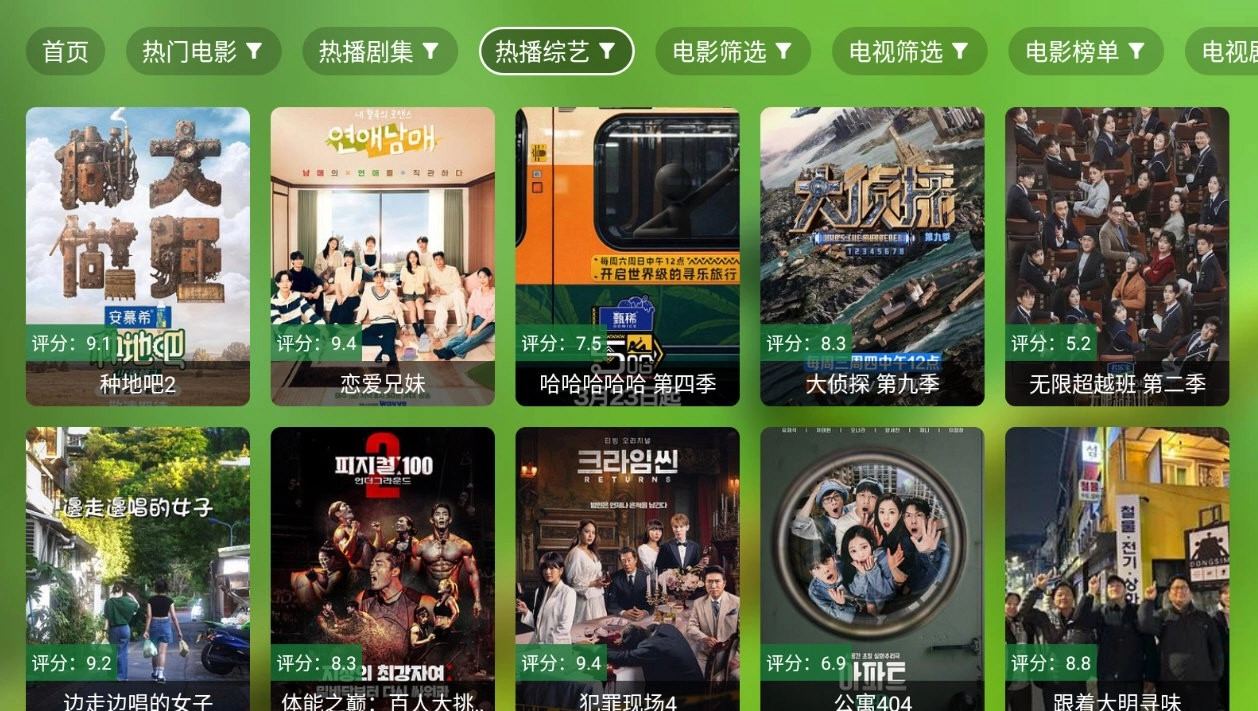
Task: Open the 种地吧2 show card
Action: (x=138, y=256)
